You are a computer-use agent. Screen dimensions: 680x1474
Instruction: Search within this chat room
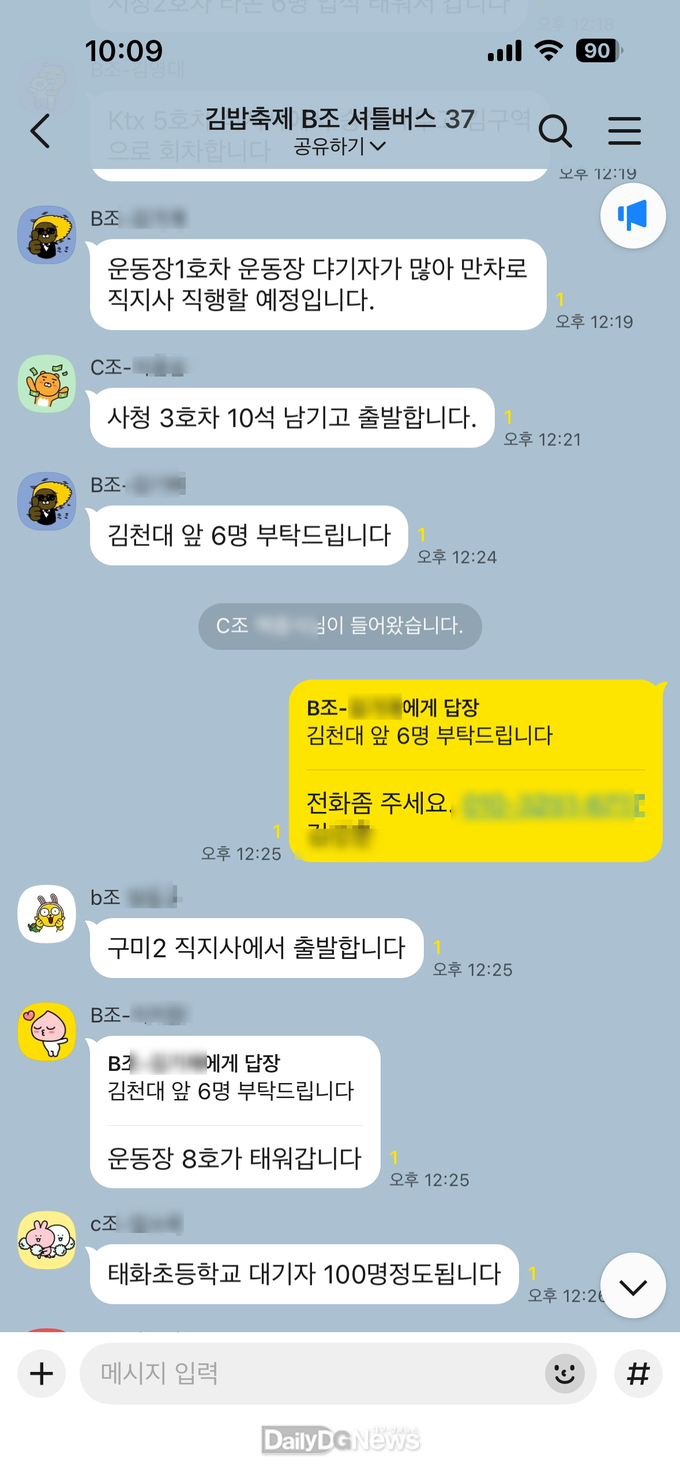555,131
